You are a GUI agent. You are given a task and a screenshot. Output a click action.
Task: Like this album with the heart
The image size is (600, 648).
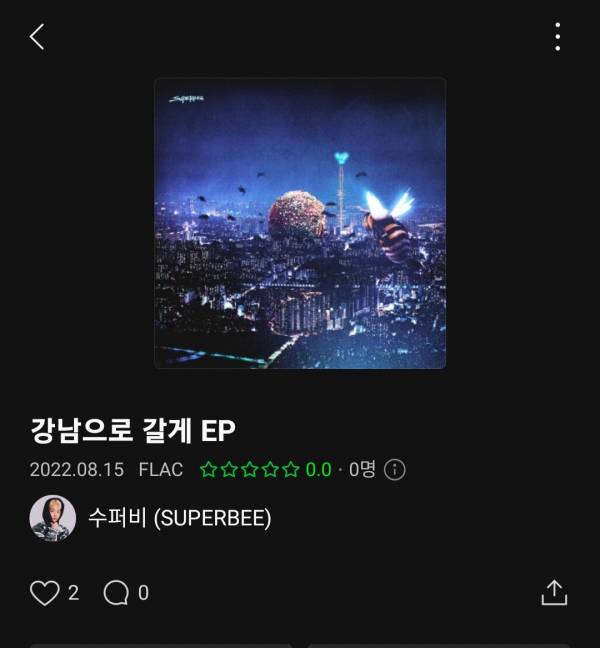(x=45, y=593)
